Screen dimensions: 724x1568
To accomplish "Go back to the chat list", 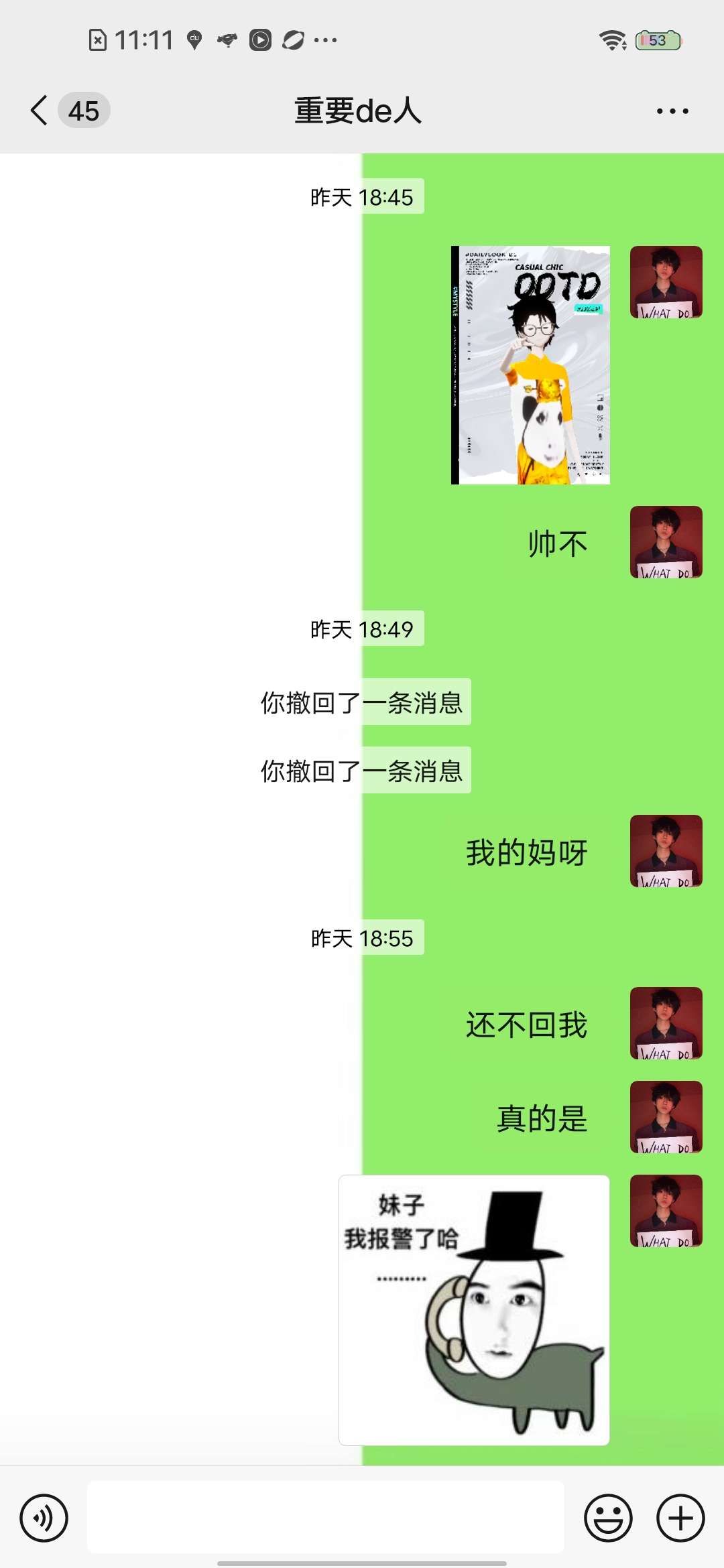I will (x=40, y=111).
